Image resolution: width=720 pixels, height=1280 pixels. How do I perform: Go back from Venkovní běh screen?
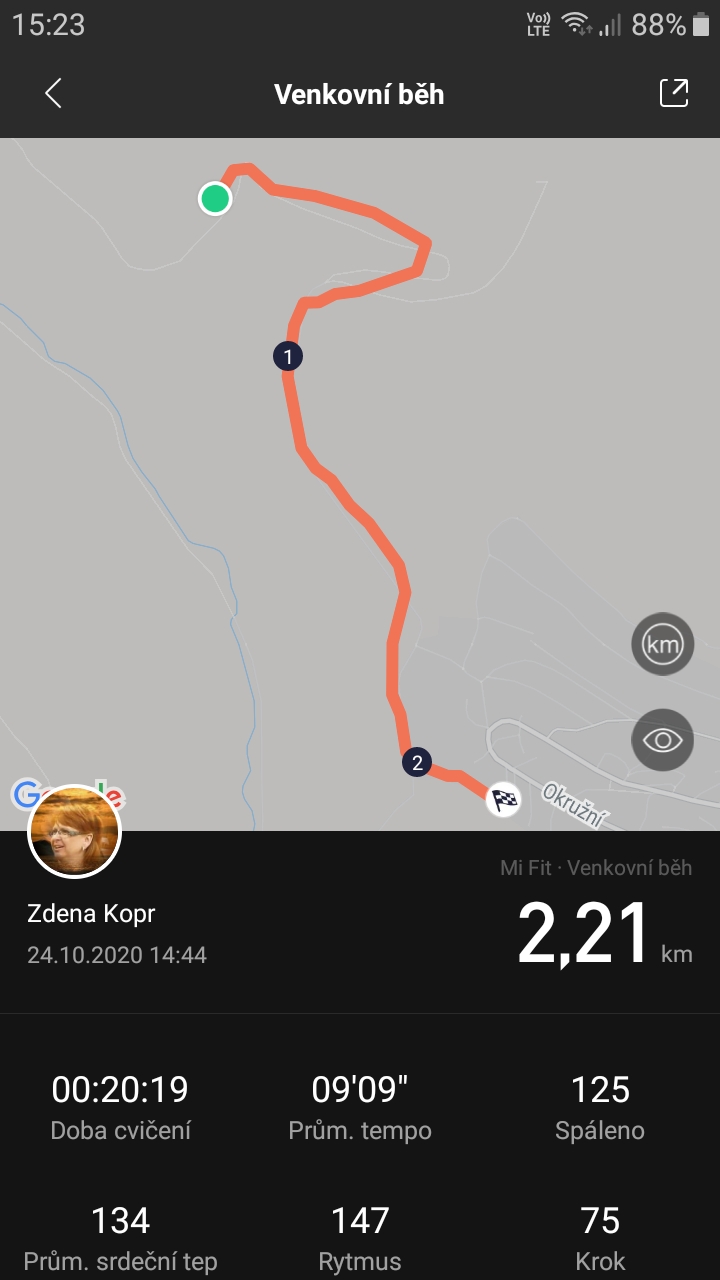coord(54,94)
